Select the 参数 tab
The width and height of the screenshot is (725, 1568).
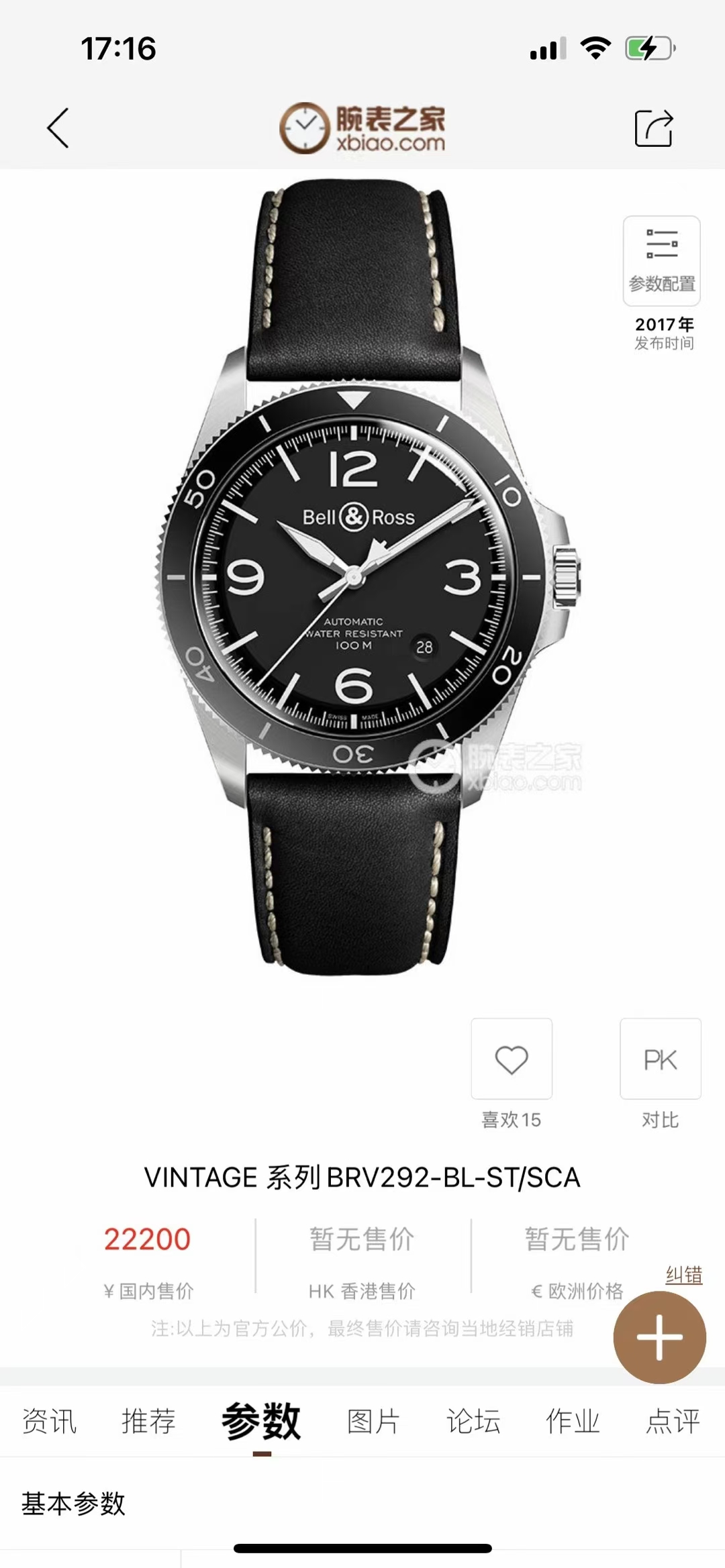261,1421
